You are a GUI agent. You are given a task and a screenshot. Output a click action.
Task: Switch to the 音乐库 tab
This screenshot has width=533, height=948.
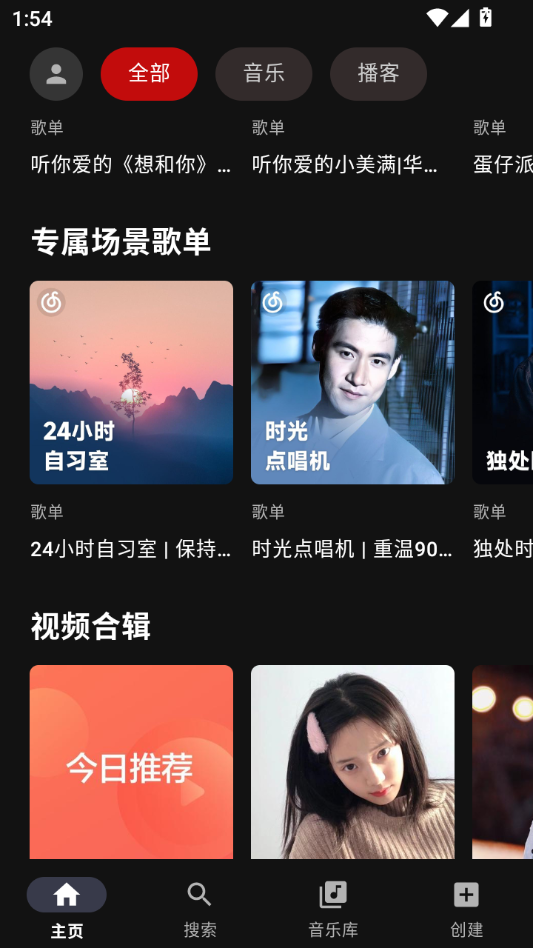click(333, 908)
